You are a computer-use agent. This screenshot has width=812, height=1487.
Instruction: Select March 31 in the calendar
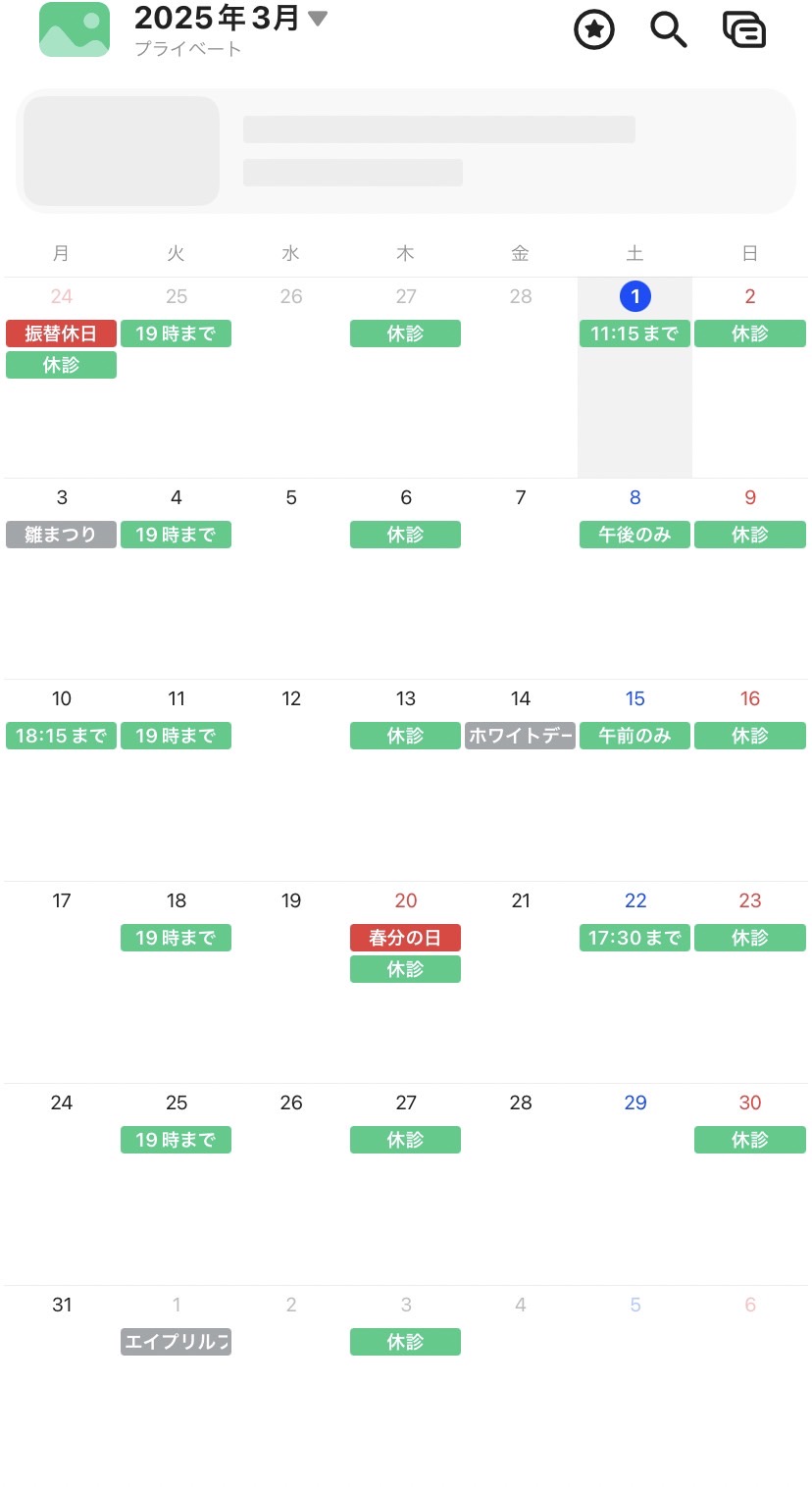(62, 1305)
